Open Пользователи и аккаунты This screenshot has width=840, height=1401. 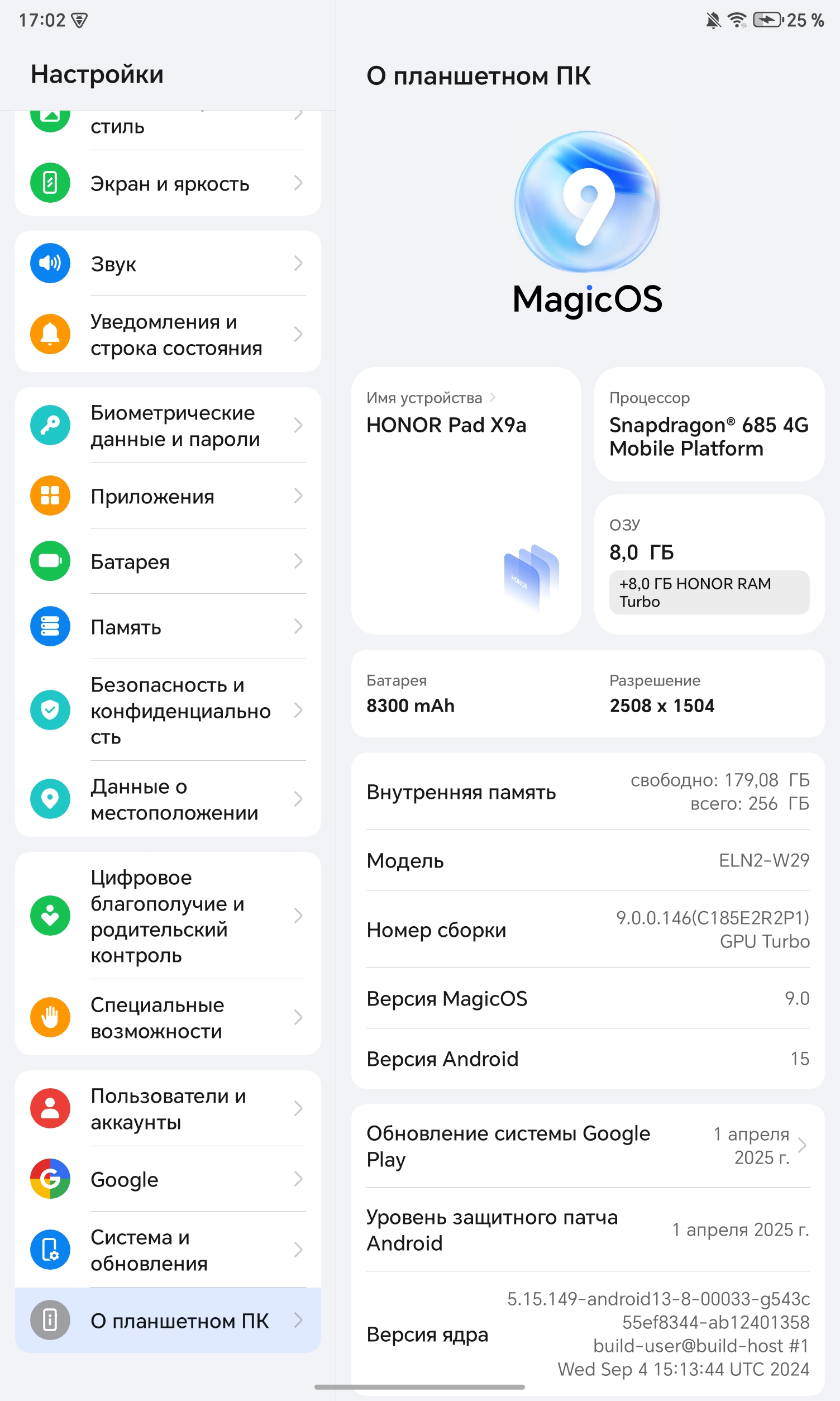168,1108
